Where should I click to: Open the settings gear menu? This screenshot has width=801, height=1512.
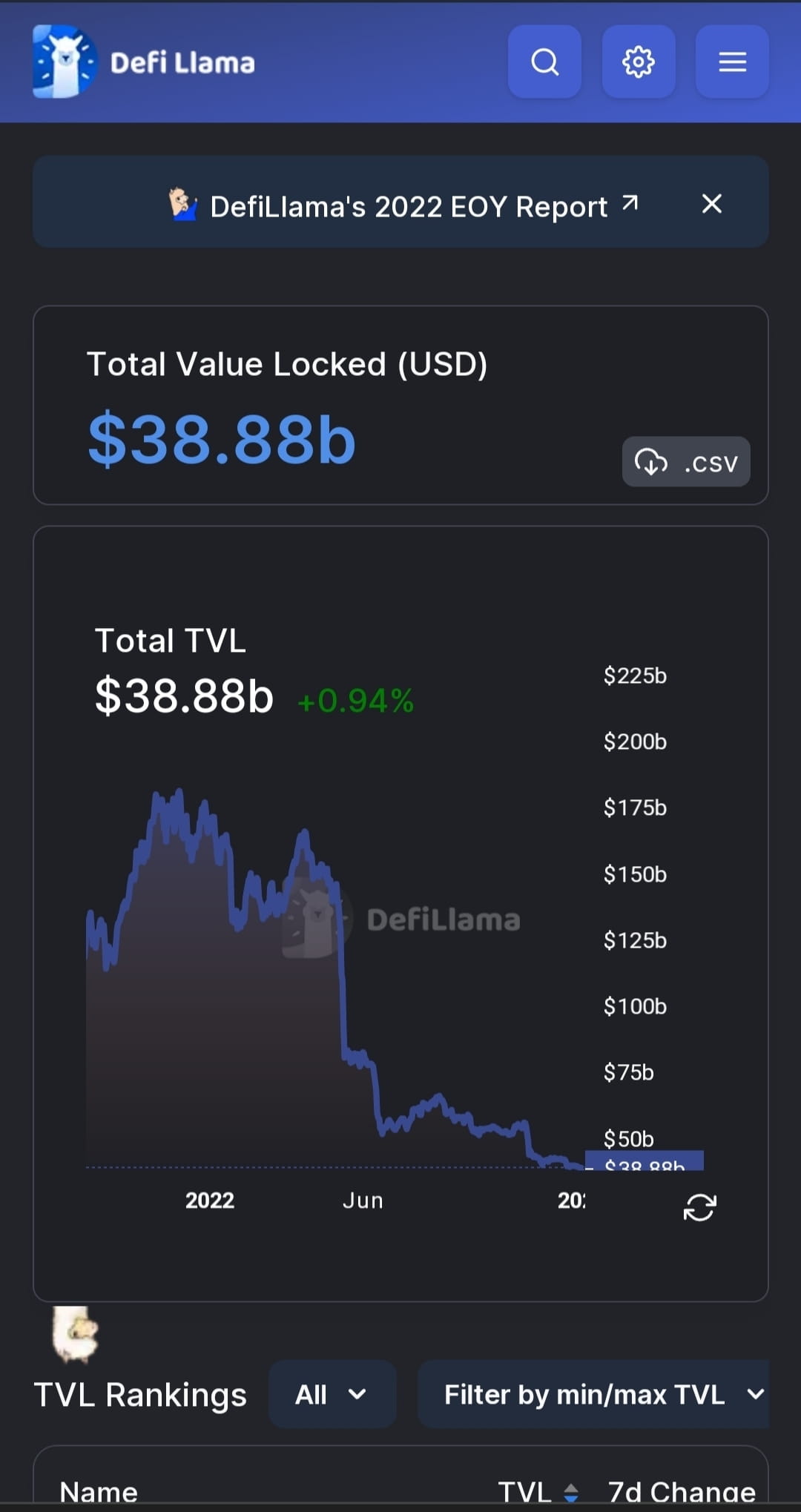[638, 62]
